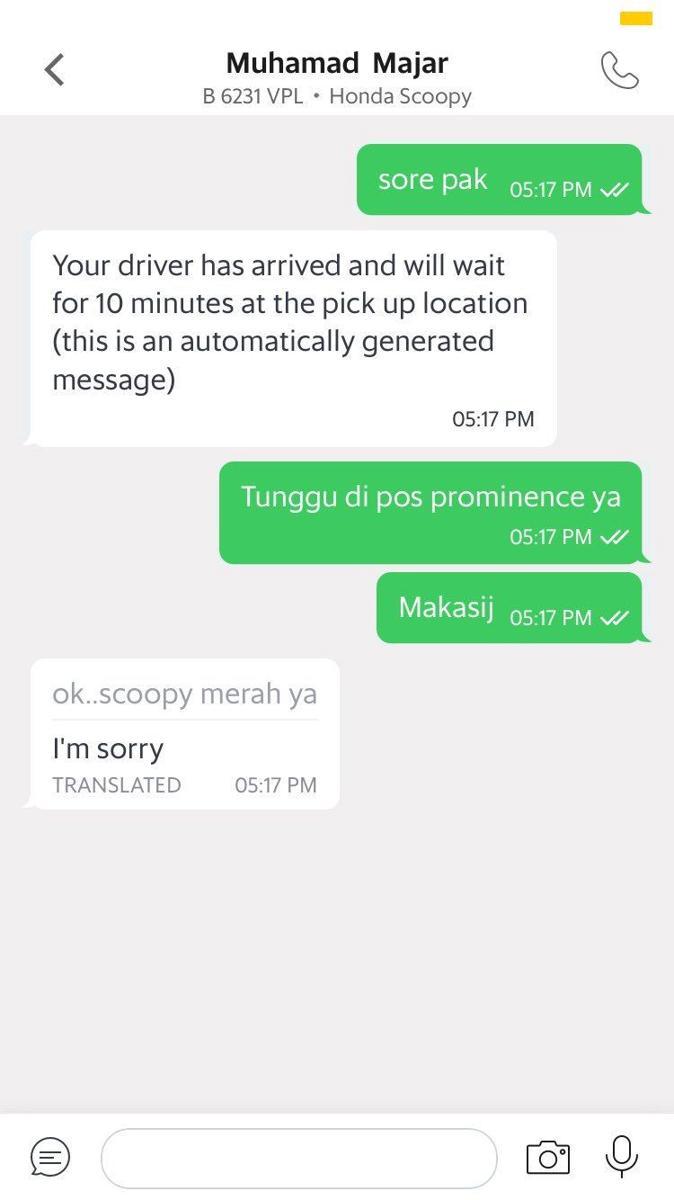Call driver Muhamad Majar

pyautogui.click(x=619, y=71)
